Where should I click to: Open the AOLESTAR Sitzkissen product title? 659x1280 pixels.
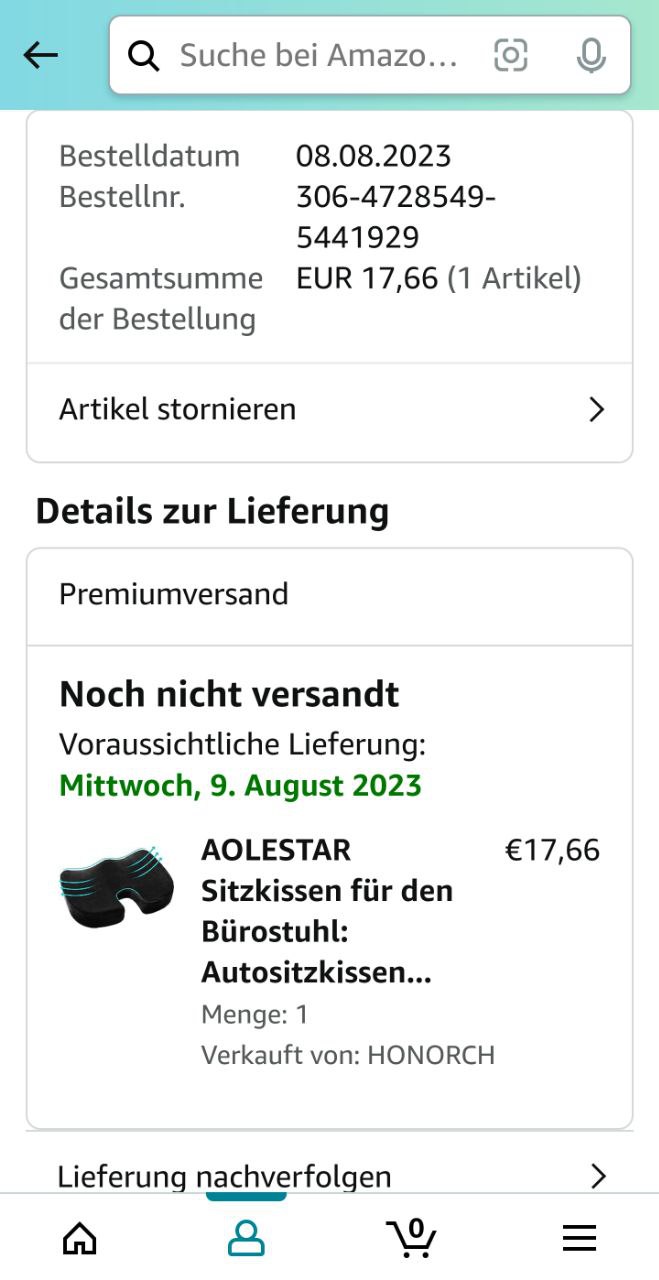click(x=326, y=910)
